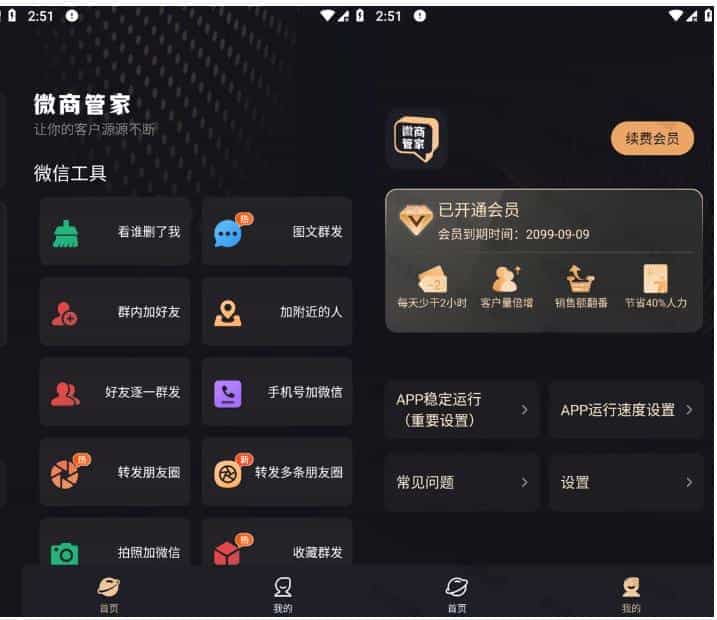Launch 好友逐一群发 tool
This screenshot has width=717, height=620.
coord(115,392)
